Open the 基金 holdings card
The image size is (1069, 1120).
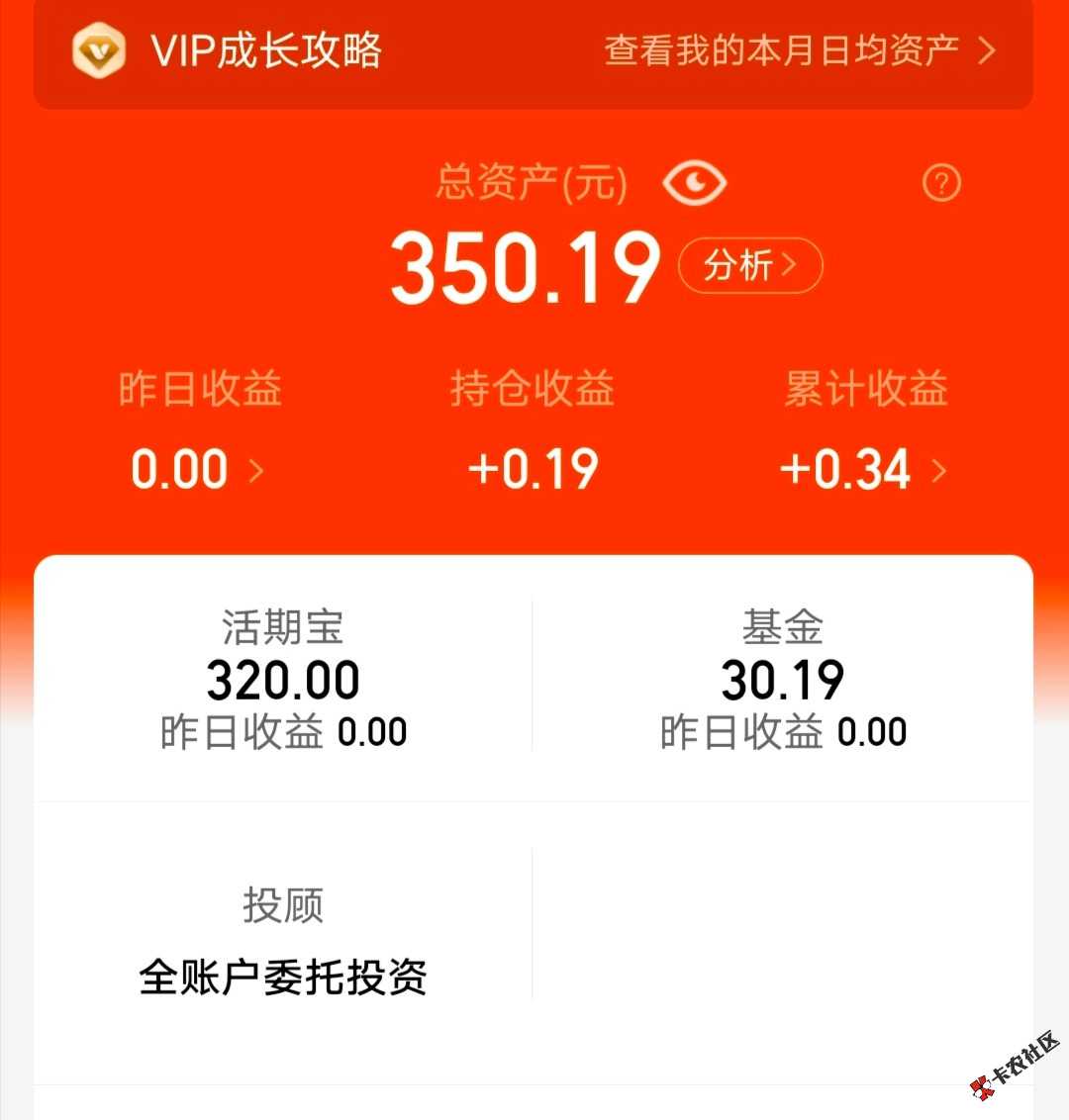(782, 679)
